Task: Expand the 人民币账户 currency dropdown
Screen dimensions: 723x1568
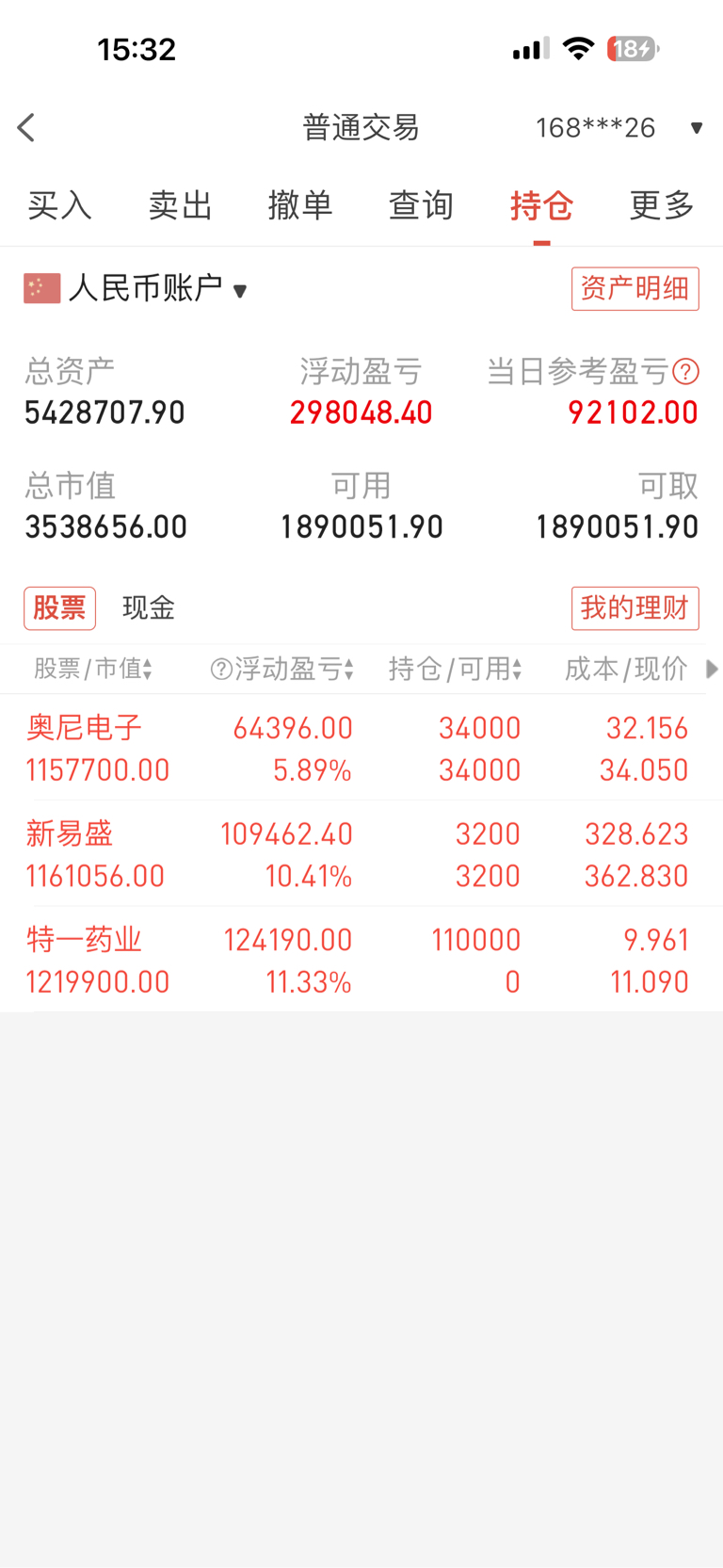Action: point(137,288)
